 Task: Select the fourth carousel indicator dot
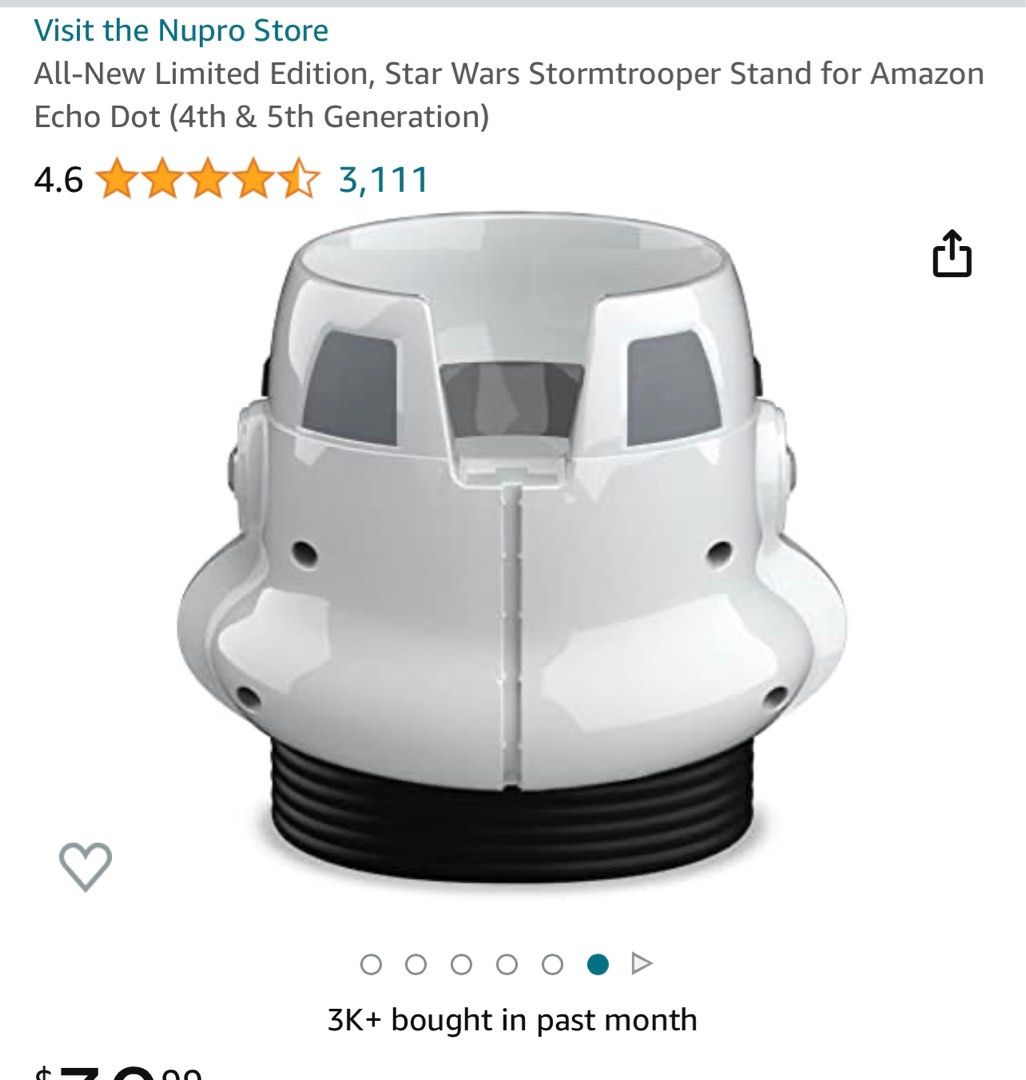point(507,965)
